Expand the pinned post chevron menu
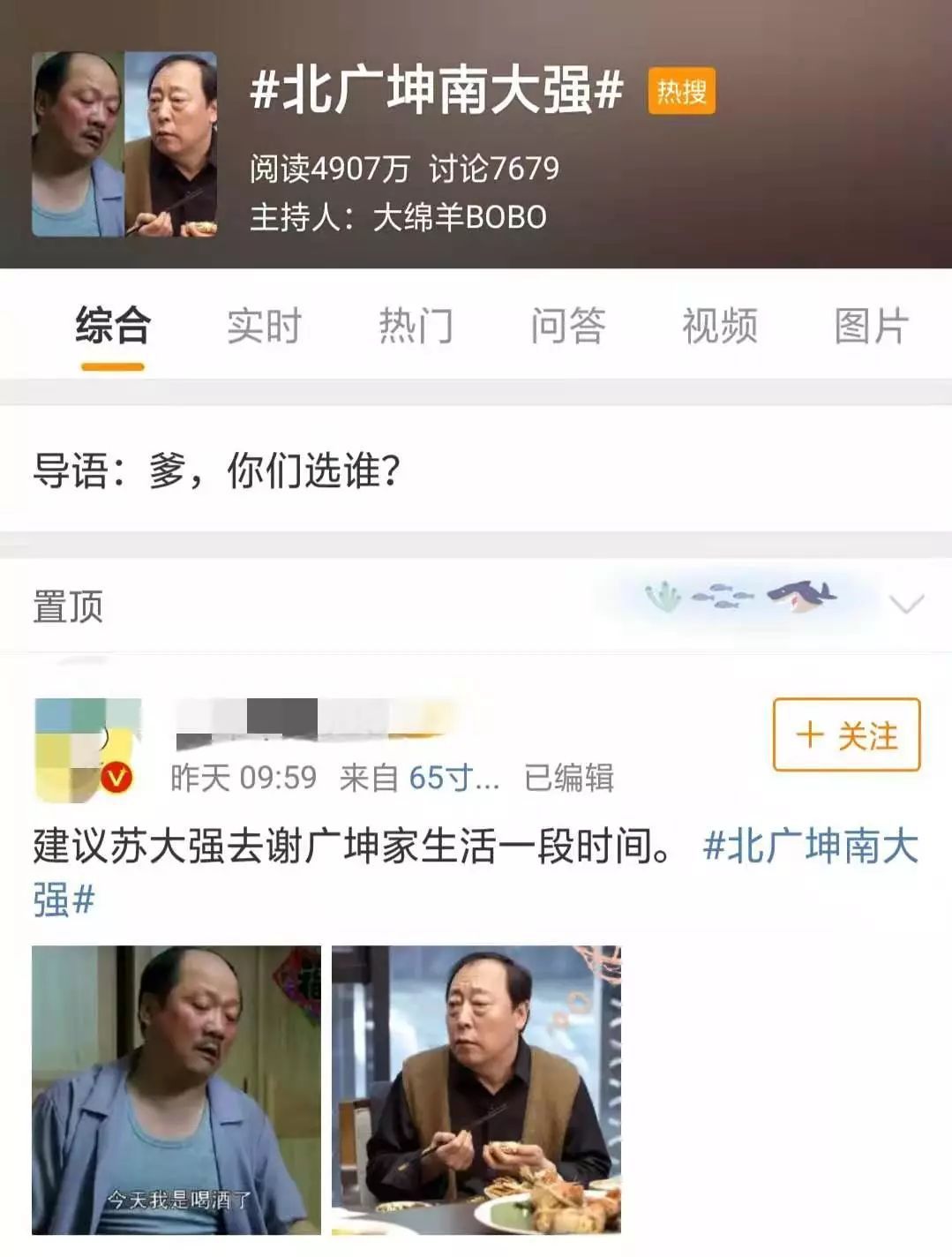Screen dimensions: 952x1257 [x=906, y=605]
